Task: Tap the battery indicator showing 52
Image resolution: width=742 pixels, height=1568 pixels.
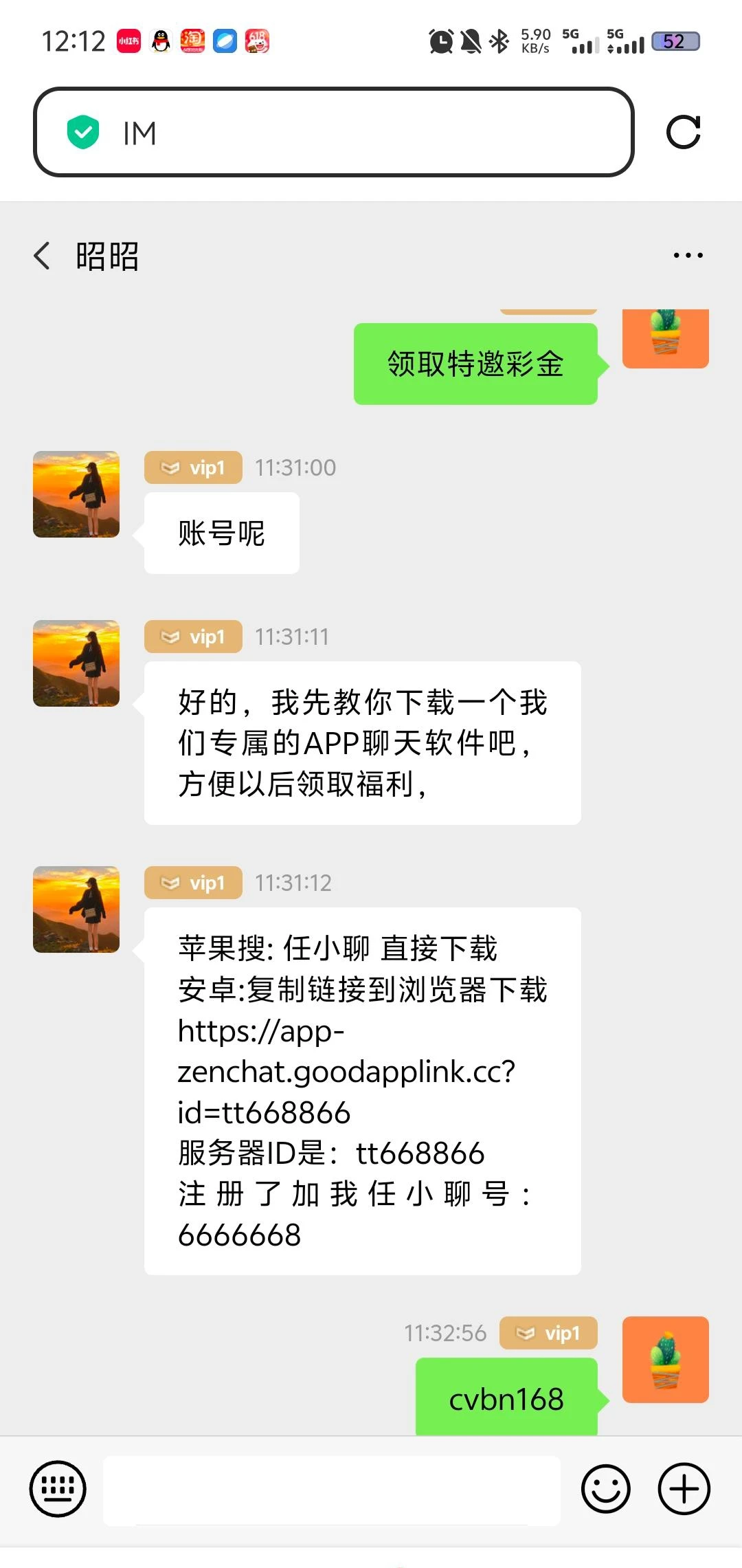Action: 674,41
